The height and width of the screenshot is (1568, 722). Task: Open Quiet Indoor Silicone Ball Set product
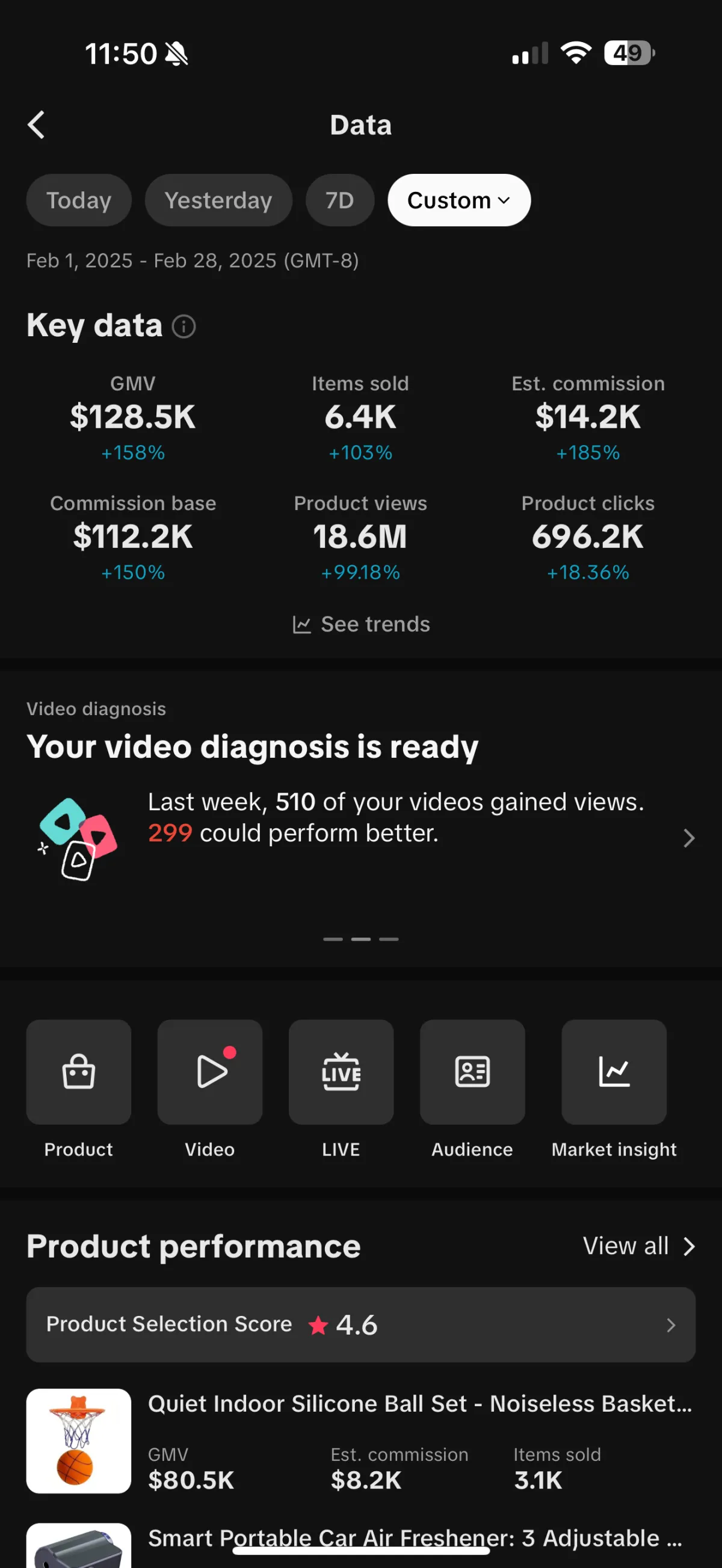coord(419,1404)
